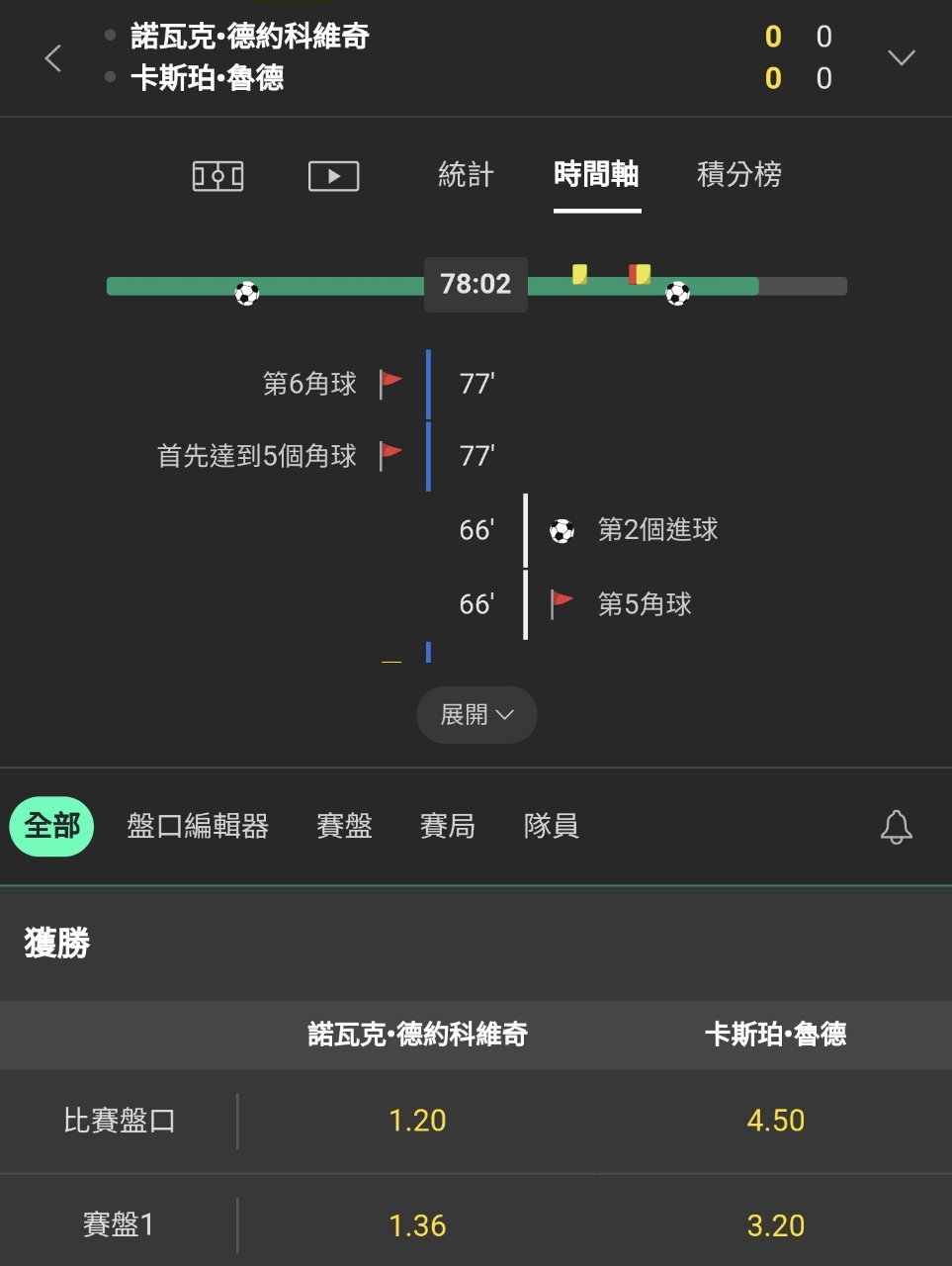Viewport: 952px width, 1266px height.
Task: Switch to the 賽局 tab
Action: (448, 826)
